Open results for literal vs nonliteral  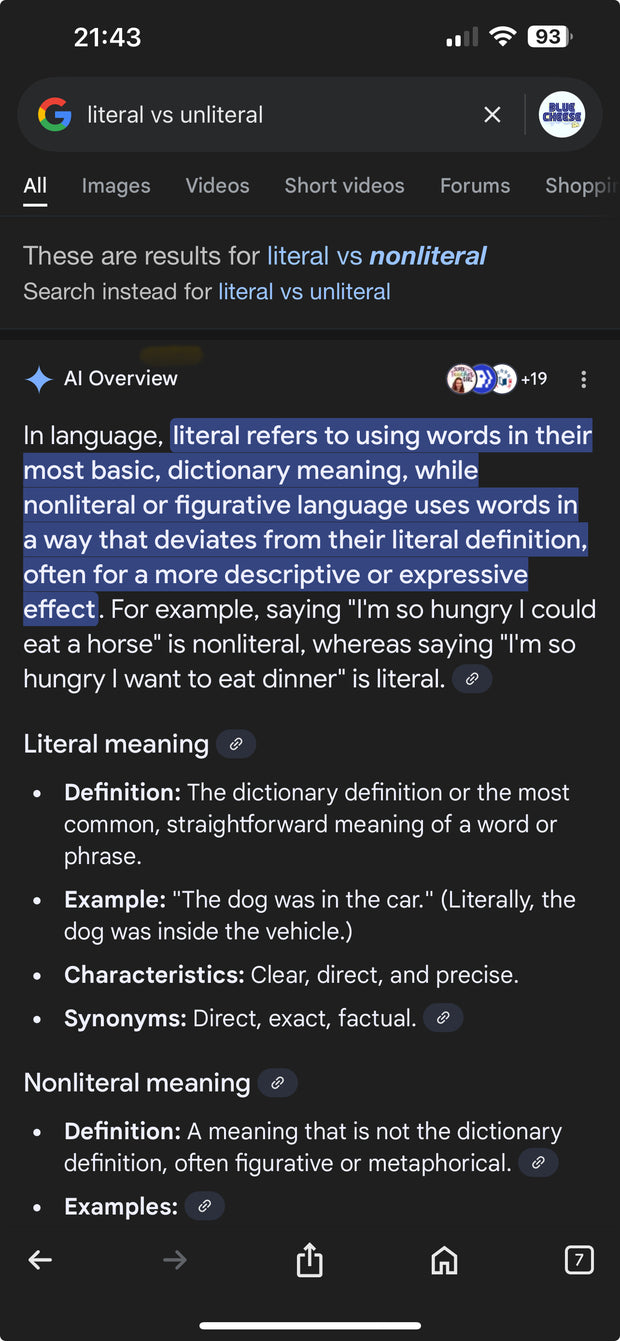coord(376,256)
